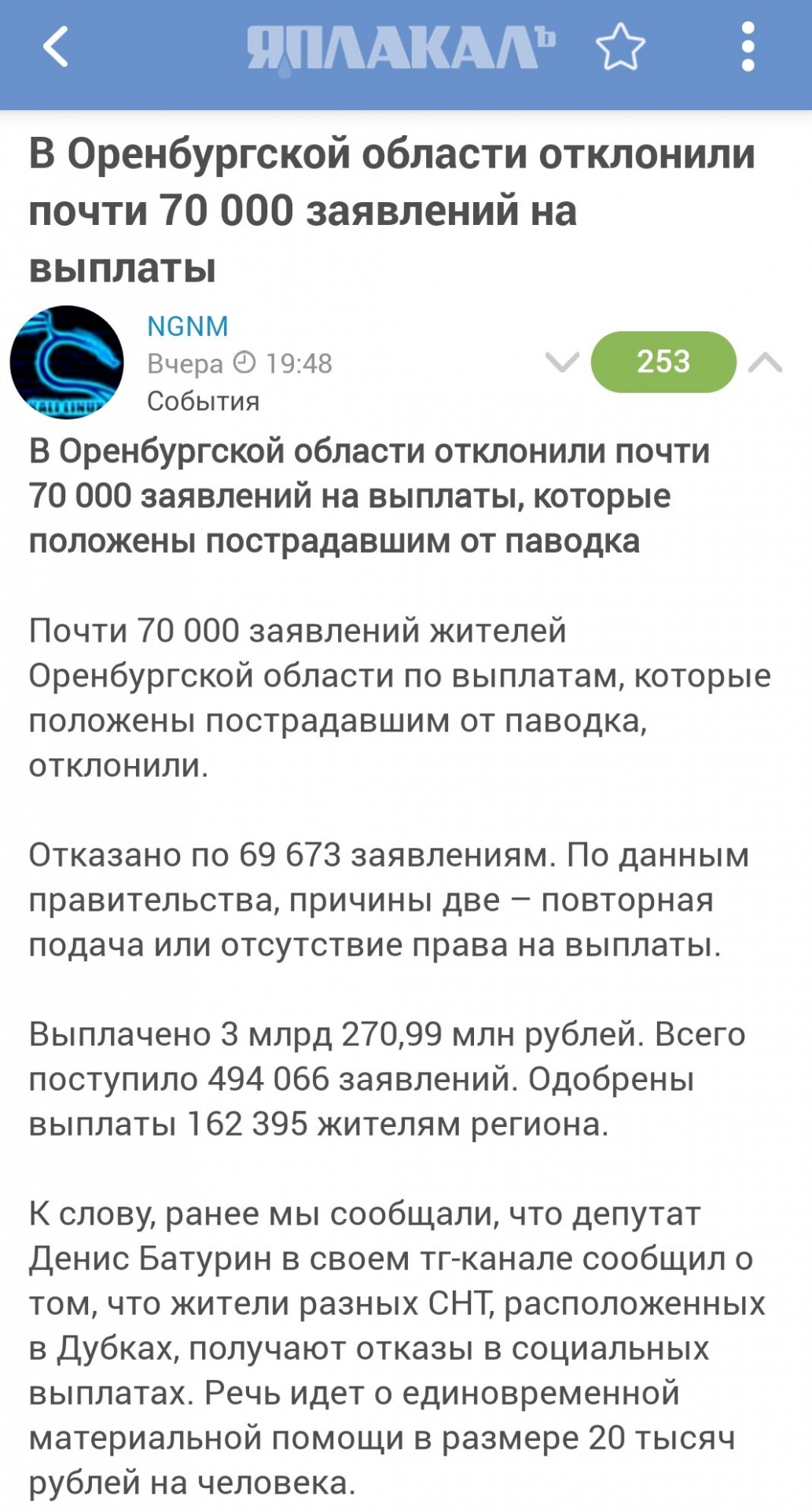The height and width of the screenshot is (1510, 812).
Task: Open the События category
Action: point(203,401)
